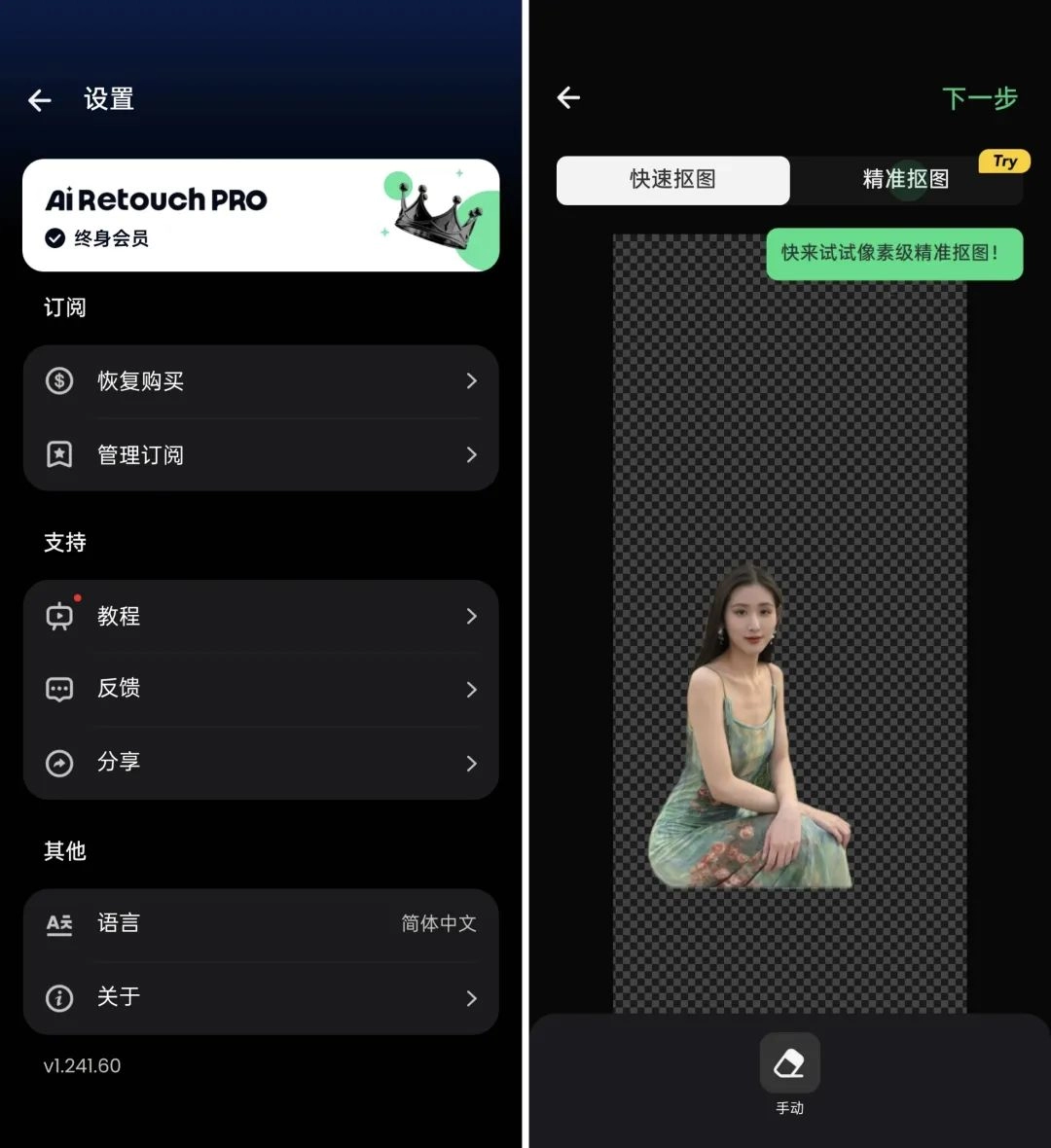Go back from the 设置 screen

click(x=40, y=99)
